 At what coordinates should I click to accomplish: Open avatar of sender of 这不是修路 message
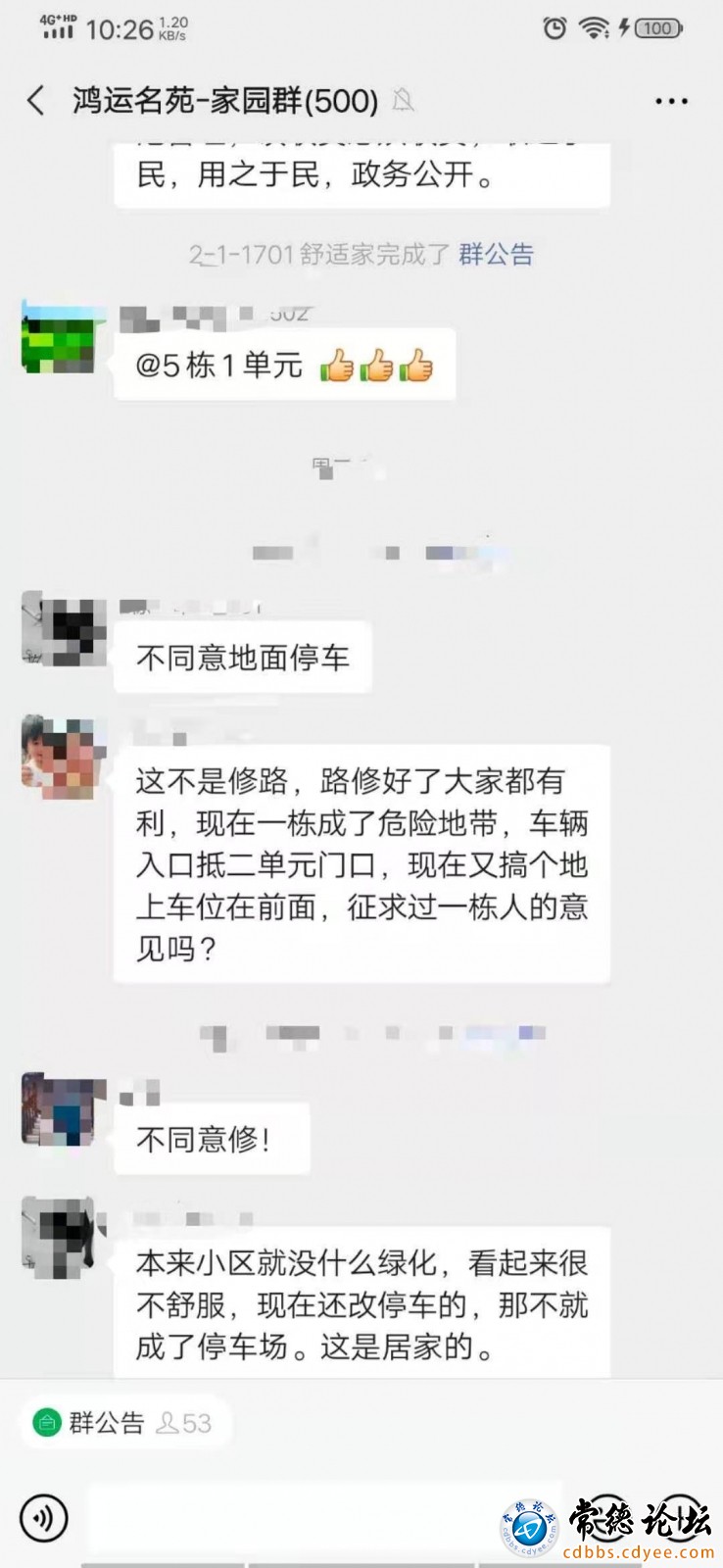pos(65,753)
